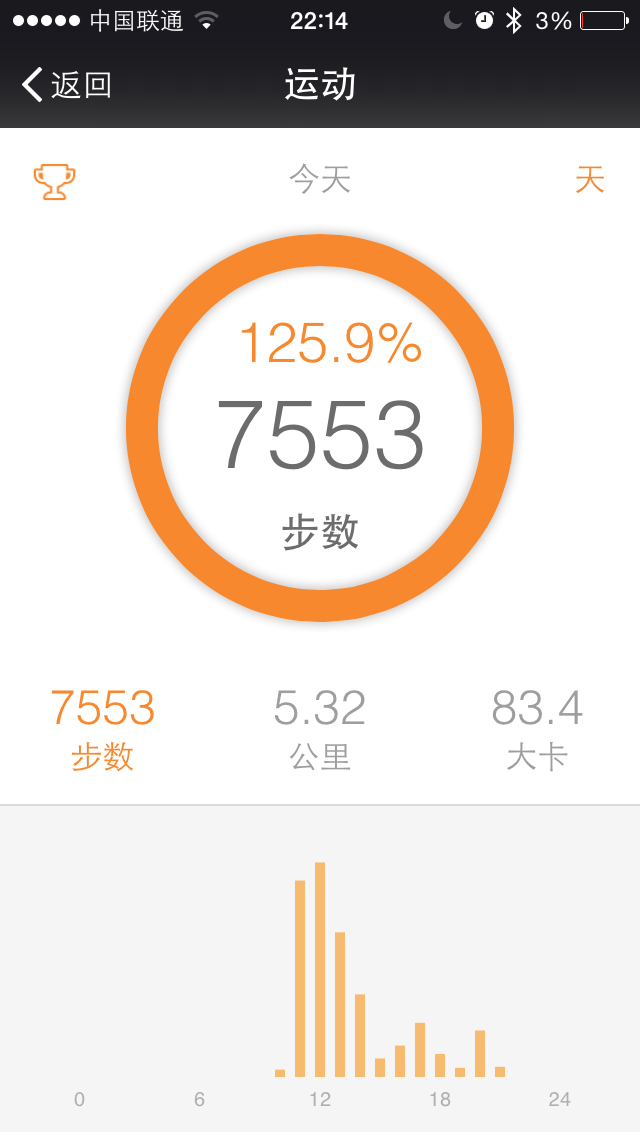
Task: Select the 步数 steps metric
Action: pos(102,730)
